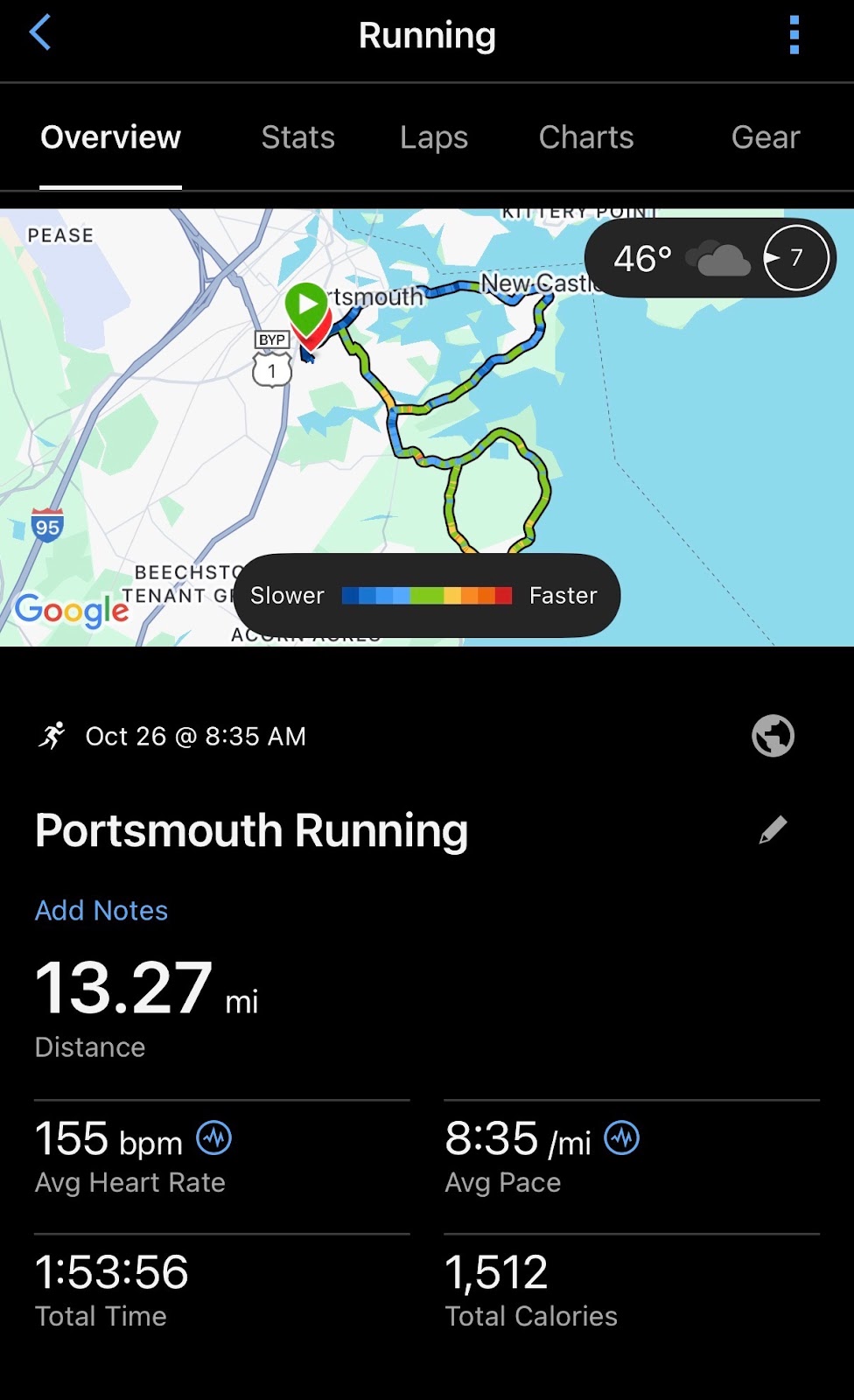Tap the 46° weather widget
854x1400 pixels.
(x=709, y=258)
